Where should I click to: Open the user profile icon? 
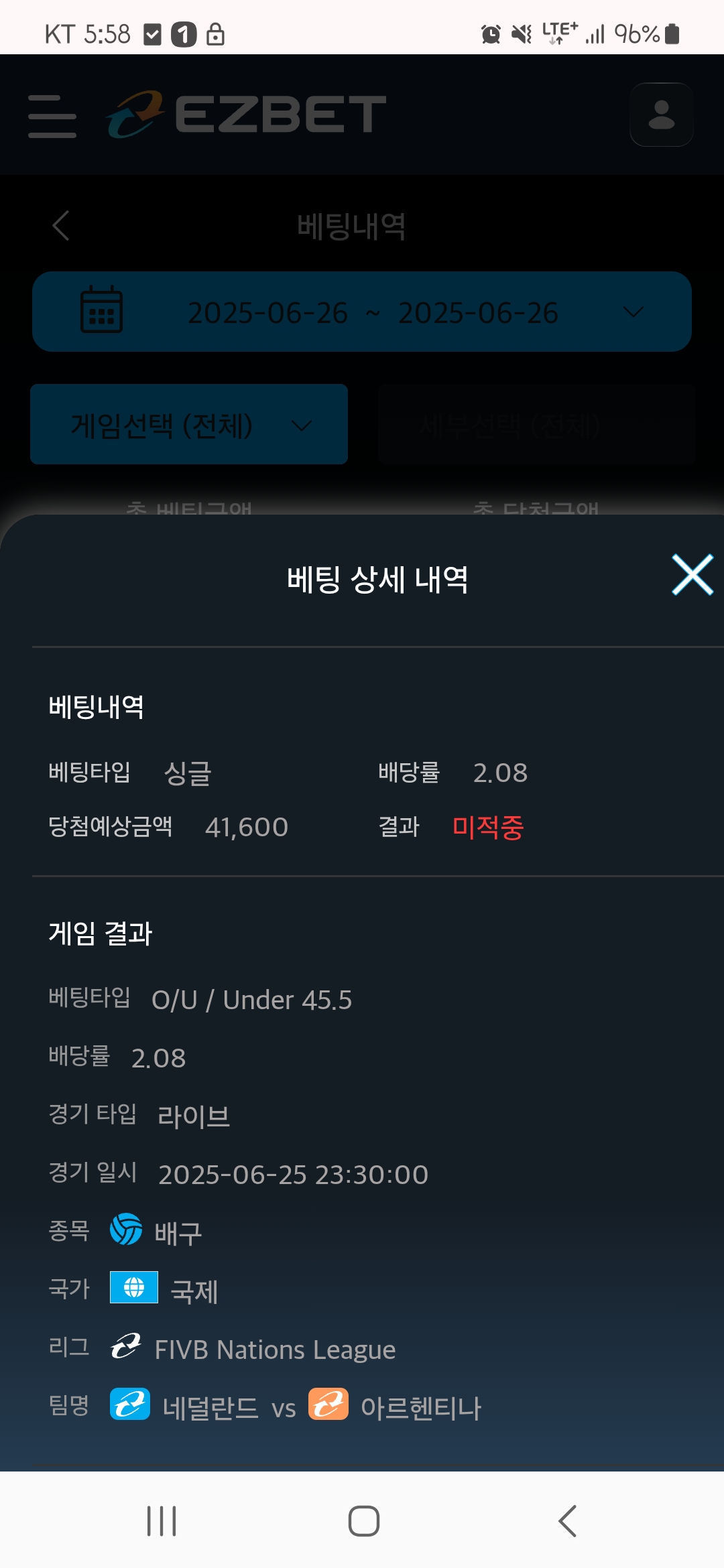pyautogui.click(x=661, y=115)
